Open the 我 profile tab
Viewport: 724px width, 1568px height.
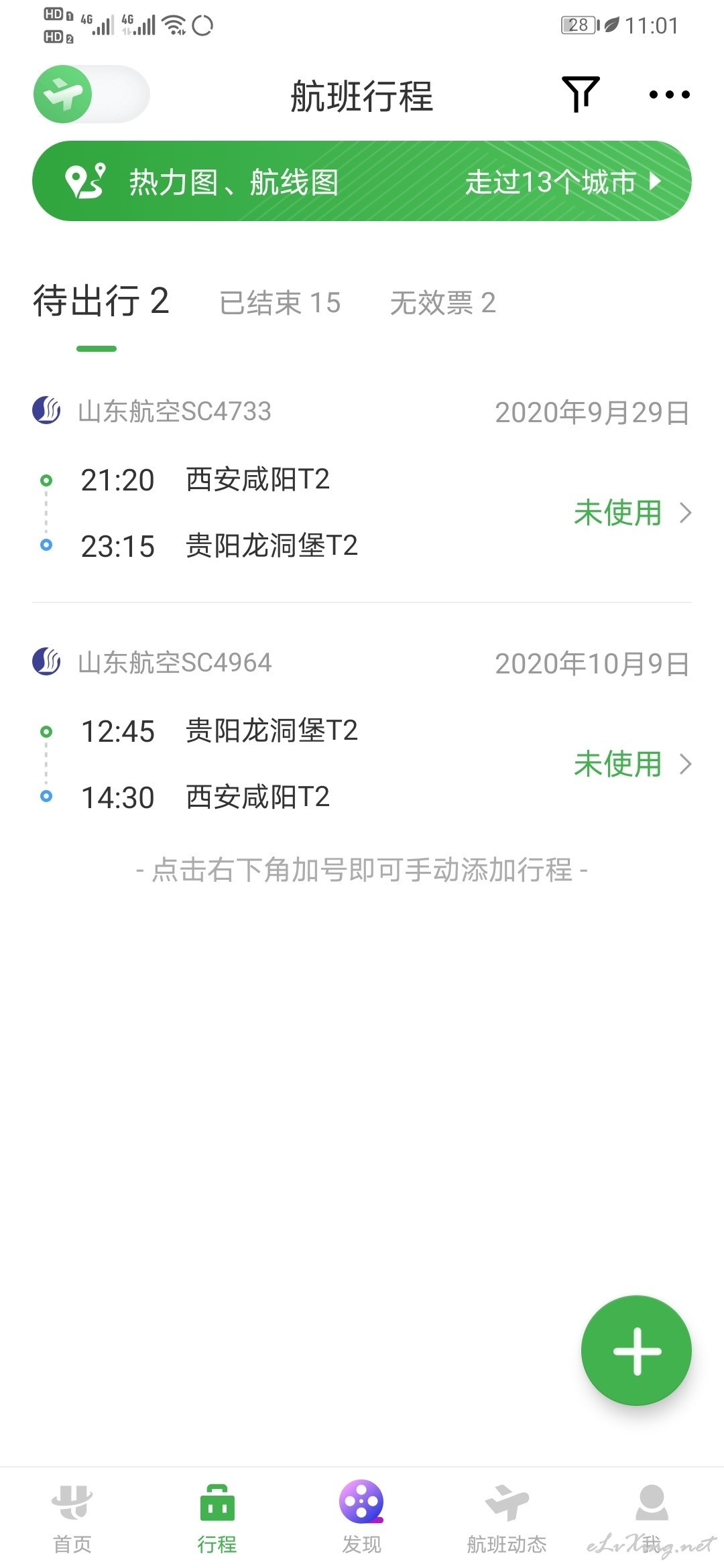pyautogui.click(x=652, y=1519)
